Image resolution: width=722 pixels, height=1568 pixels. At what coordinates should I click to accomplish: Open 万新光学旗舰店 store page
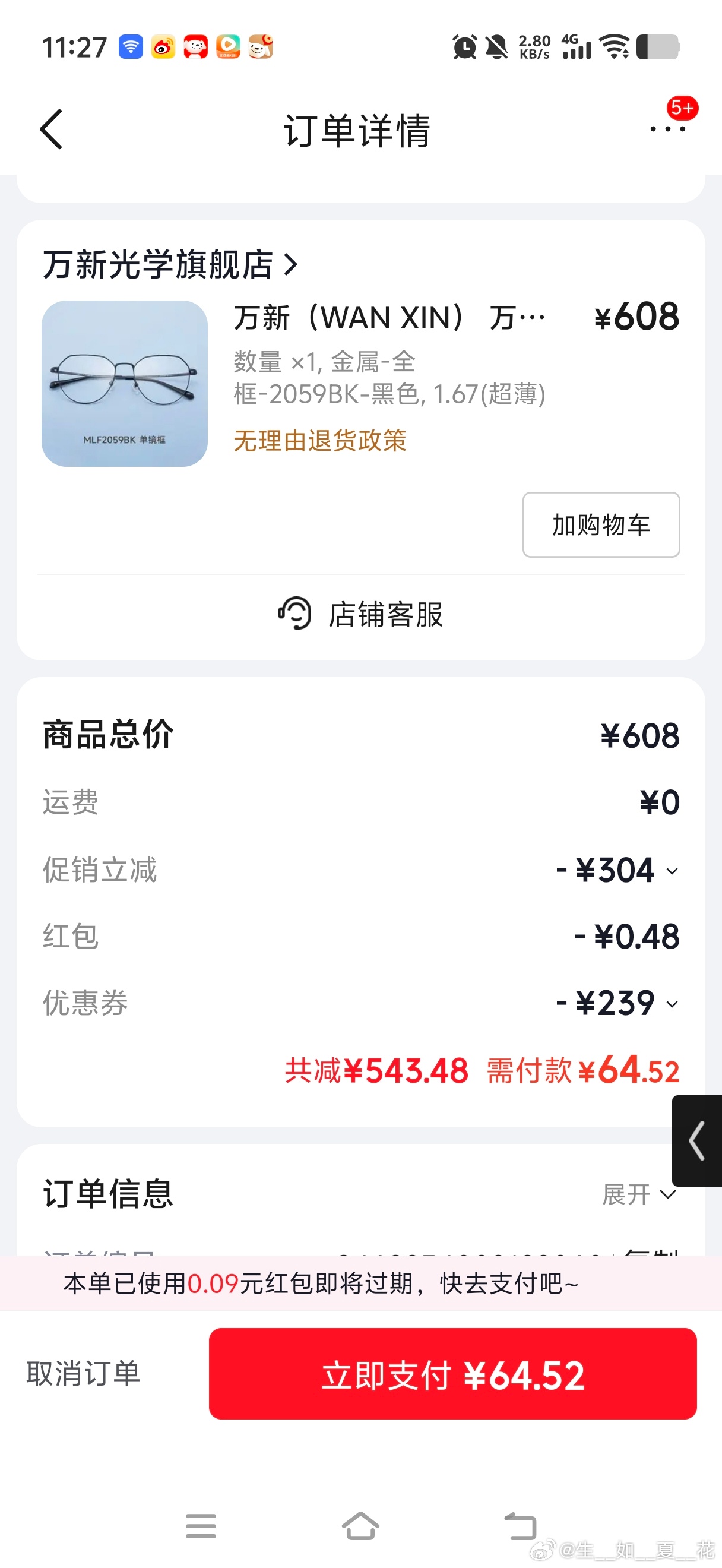(x=170, y=265)
